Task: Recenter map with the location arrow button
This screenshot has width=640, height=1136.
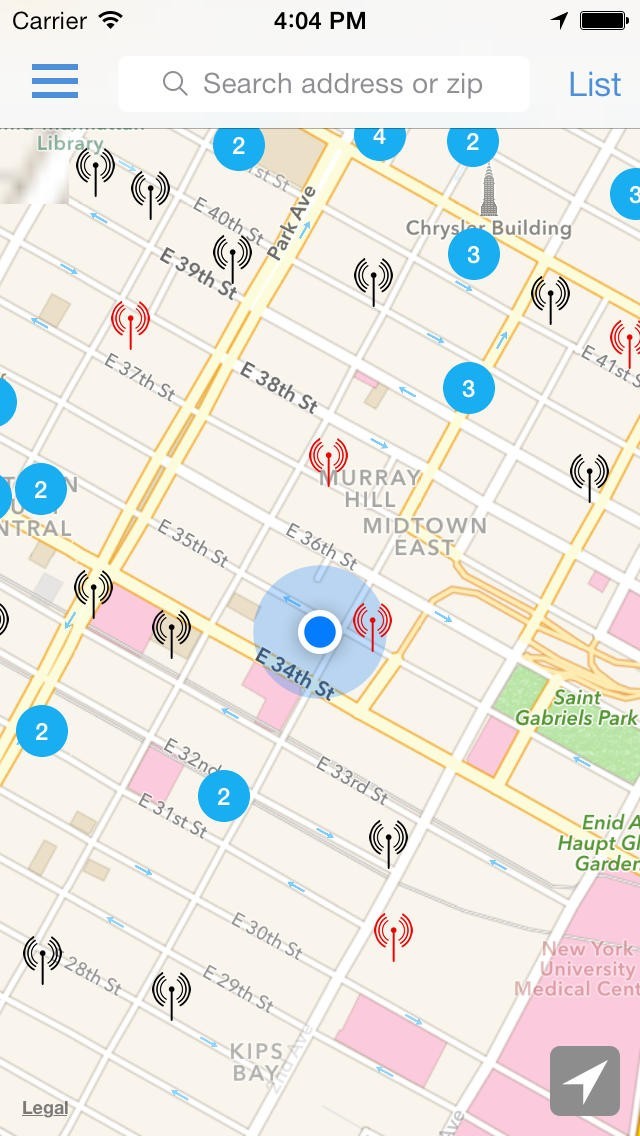Action: pos(585,1081)
